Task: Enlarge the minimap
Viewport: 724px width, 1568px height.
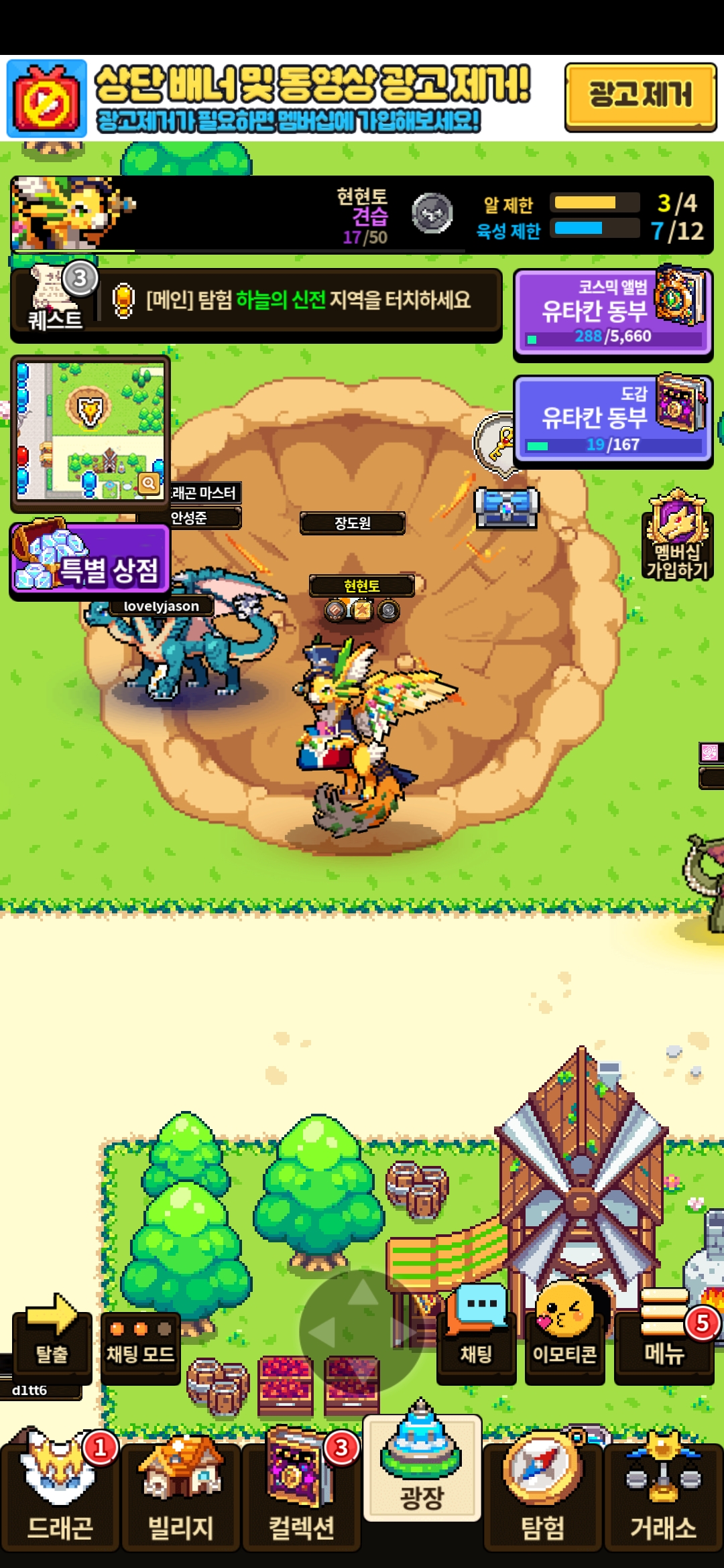Action: 148,482
